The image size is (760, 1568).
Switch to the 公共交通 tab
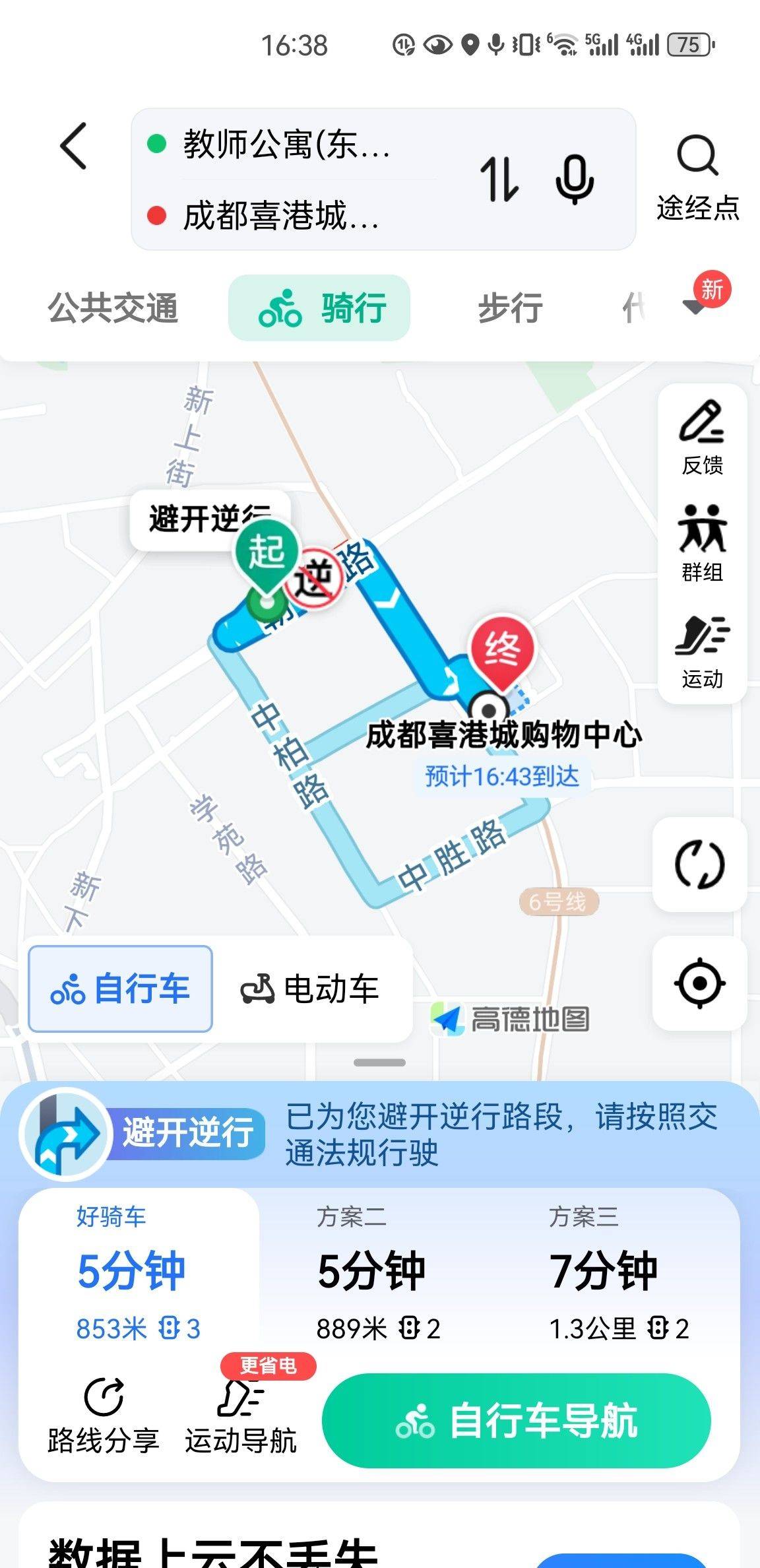(113, 308)
